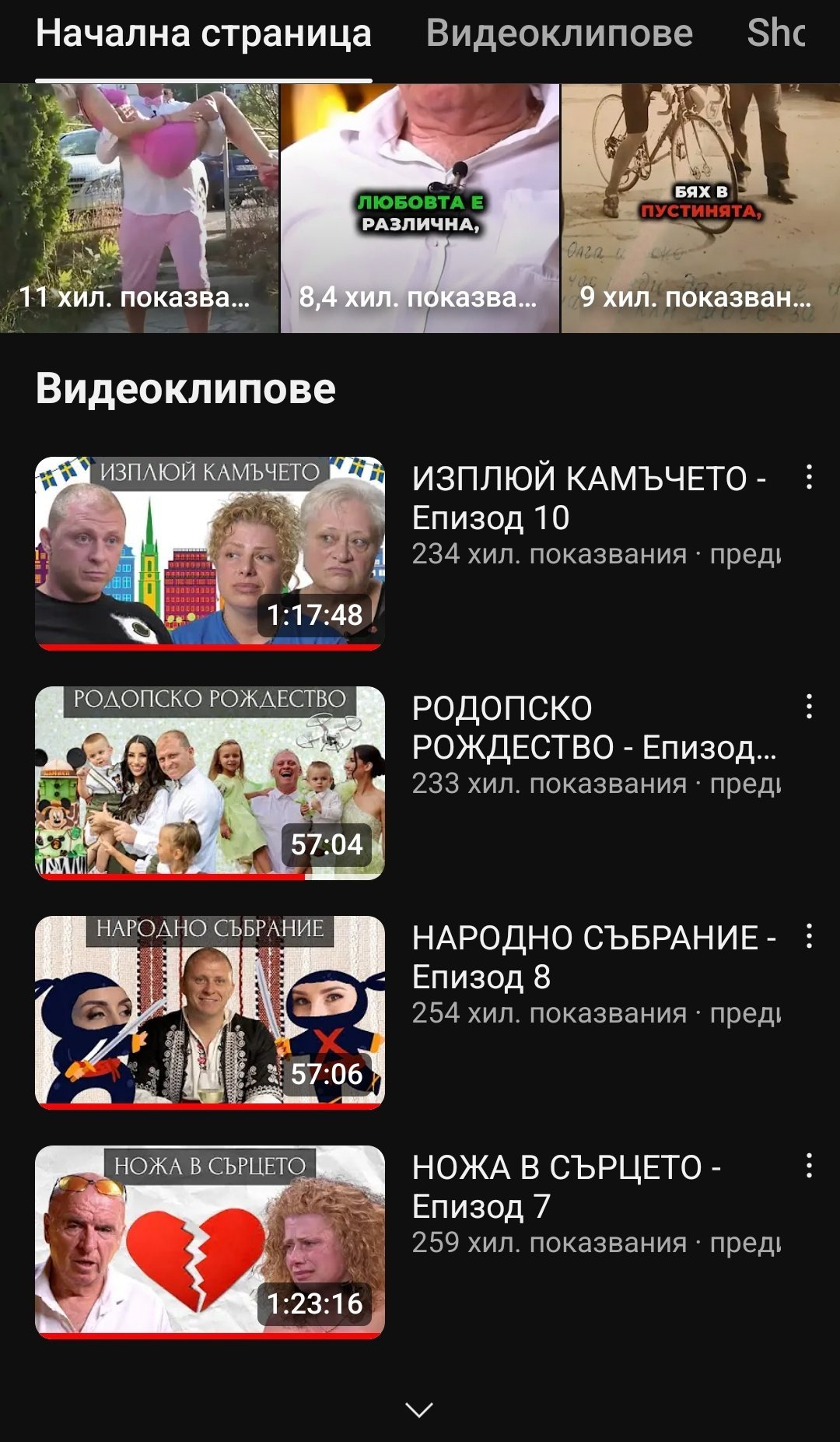Switch to the Видеоклипове tab

(x=558, y=34)
